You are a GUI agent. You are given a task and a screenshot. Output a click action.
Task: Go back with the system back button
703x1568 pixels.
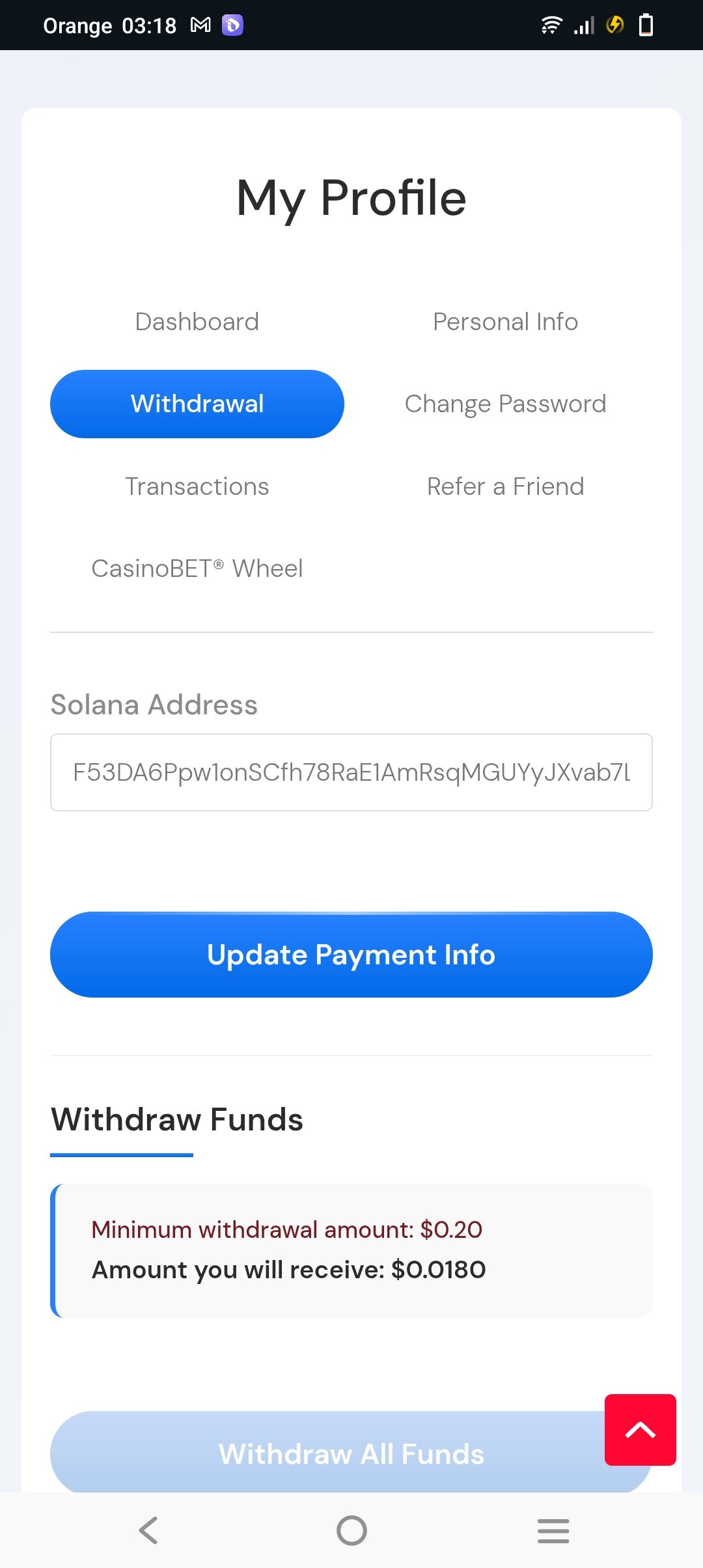click(149, 1530)
